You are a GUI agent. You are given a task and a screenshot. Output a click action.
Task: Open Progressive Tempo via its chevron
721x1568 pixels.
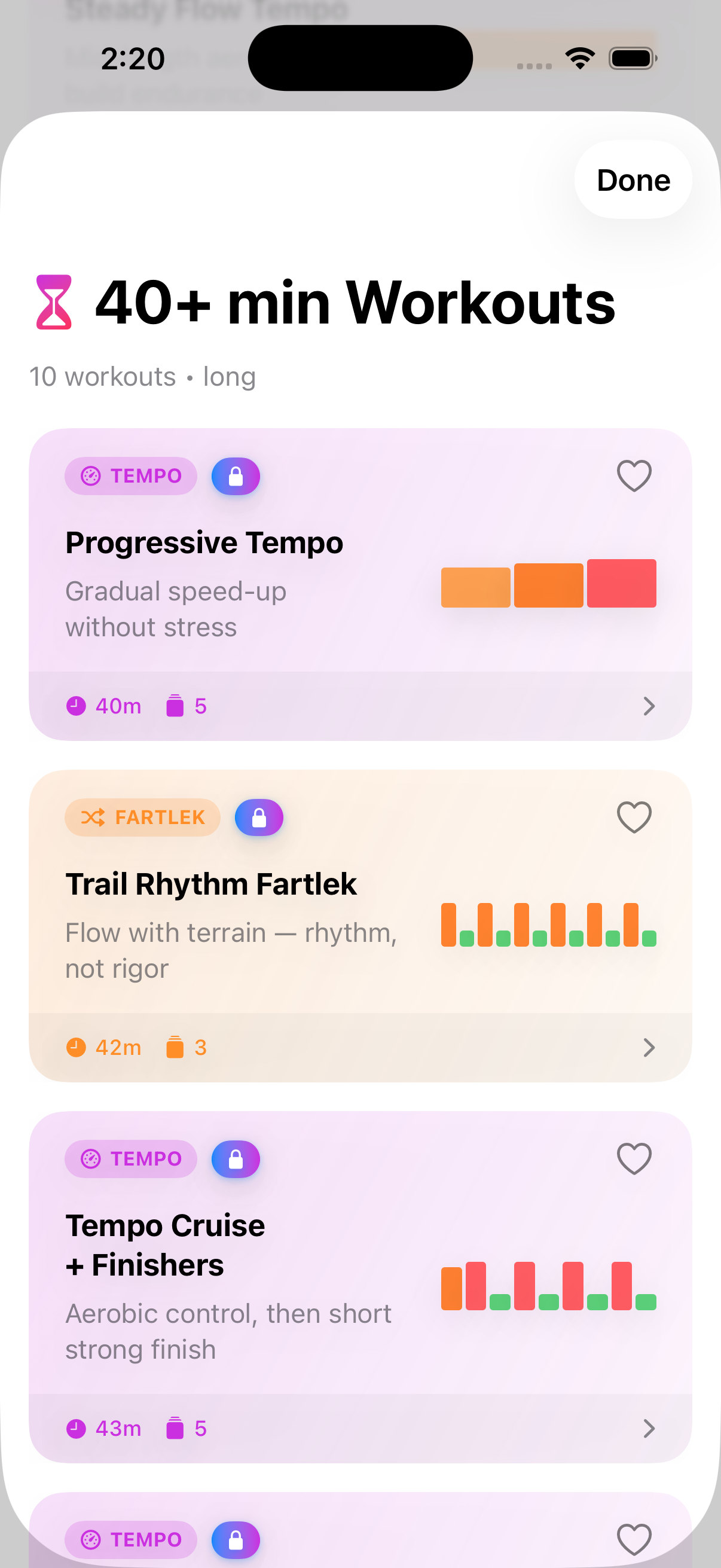pyautogui.click(x=650, y=706)
